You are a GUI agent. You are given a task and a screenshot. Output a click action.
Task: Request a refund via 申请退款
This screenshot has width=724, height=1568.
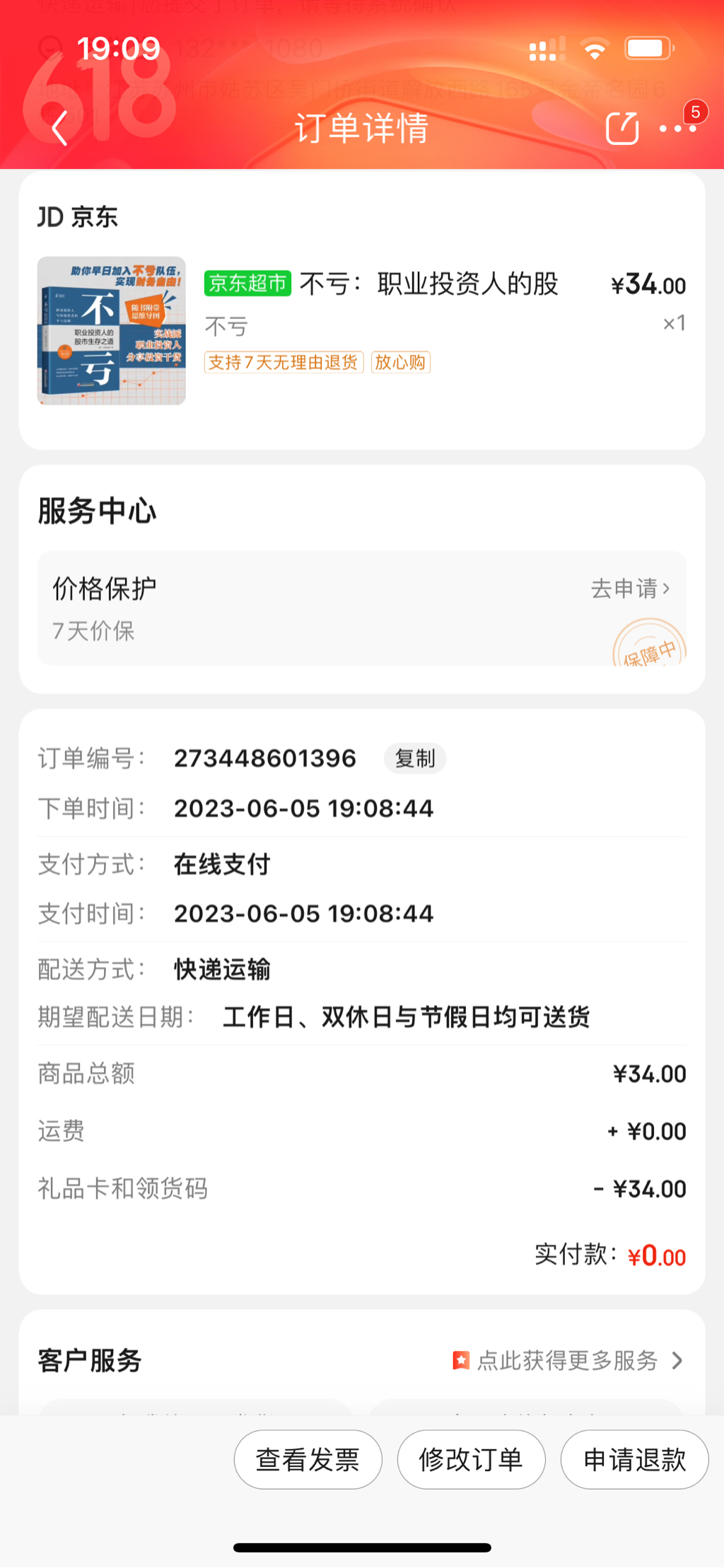click(634, 1459)
